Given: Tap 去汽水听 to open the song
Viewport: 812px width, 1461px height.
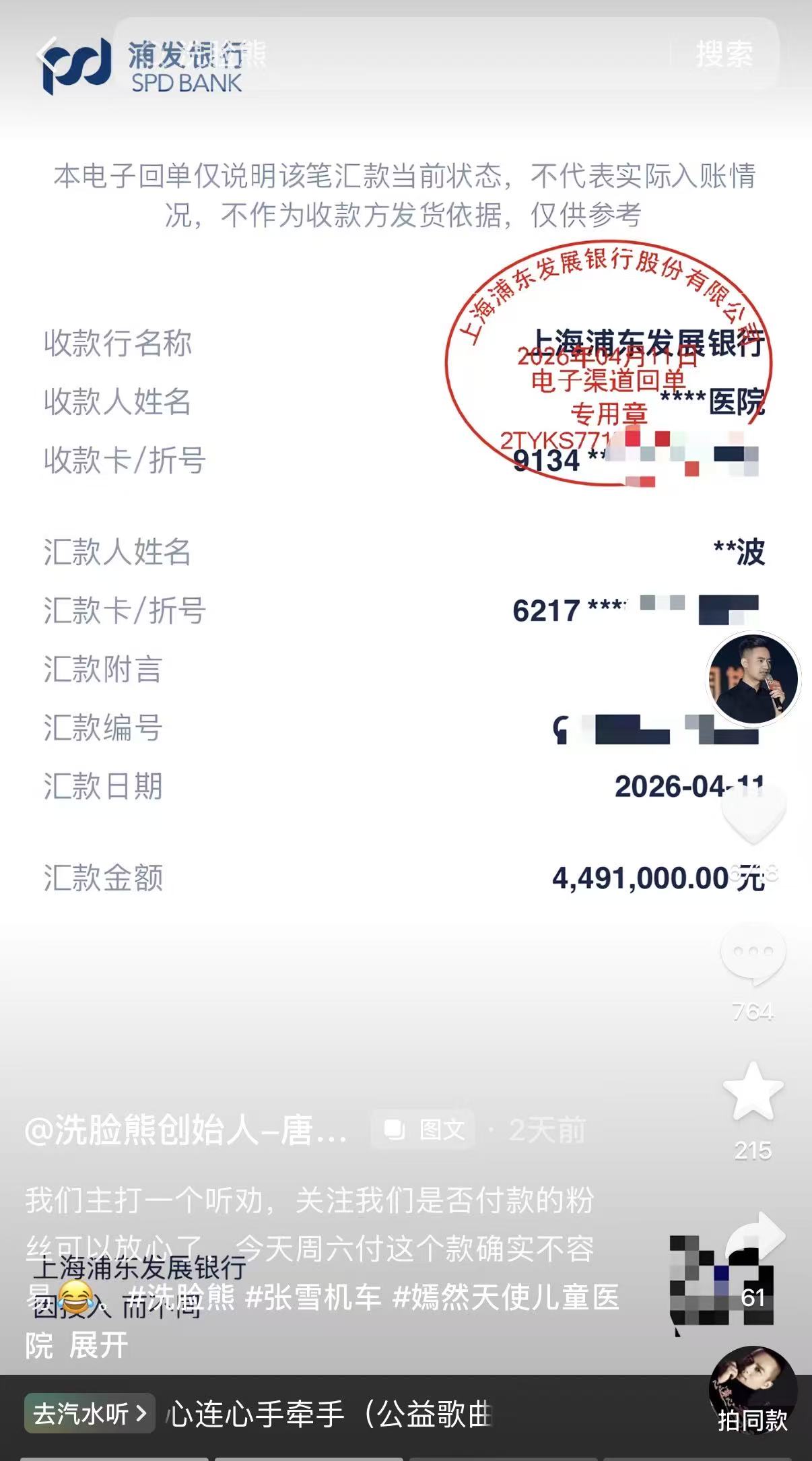Looking at the screenshot, I should (90, 1413).
